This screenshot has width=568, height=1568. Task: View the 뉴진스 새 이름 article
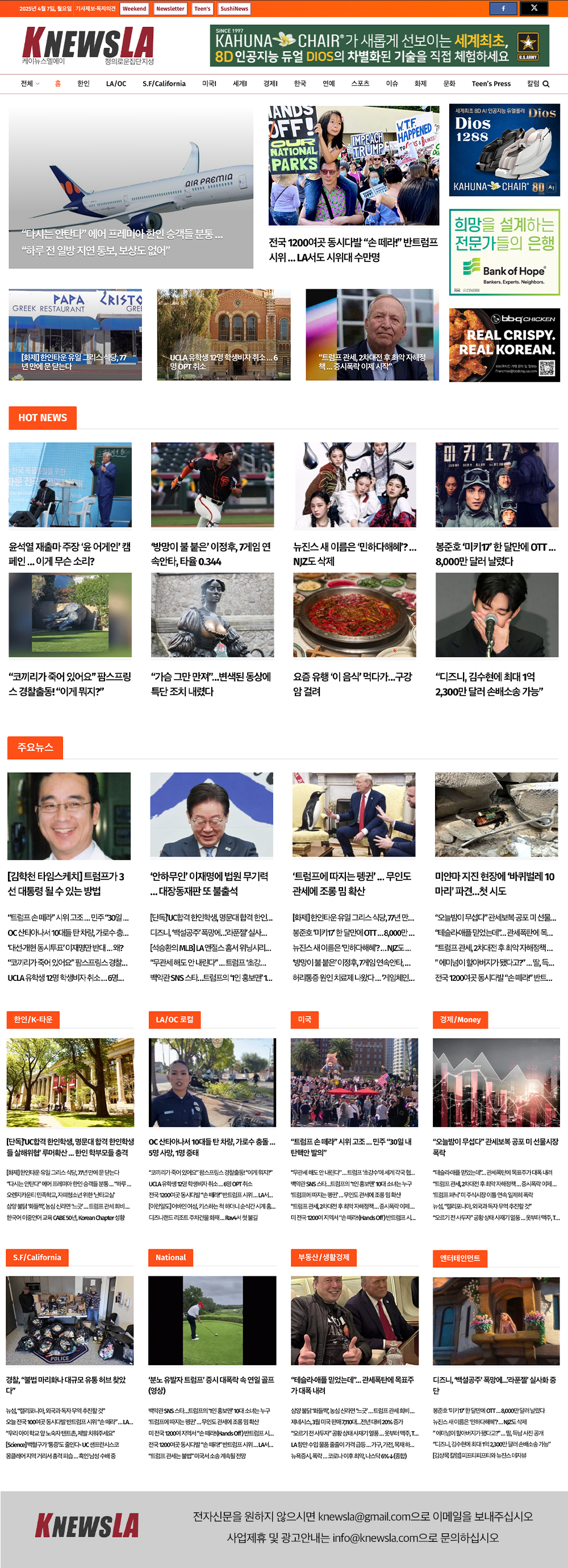(354, 554)
